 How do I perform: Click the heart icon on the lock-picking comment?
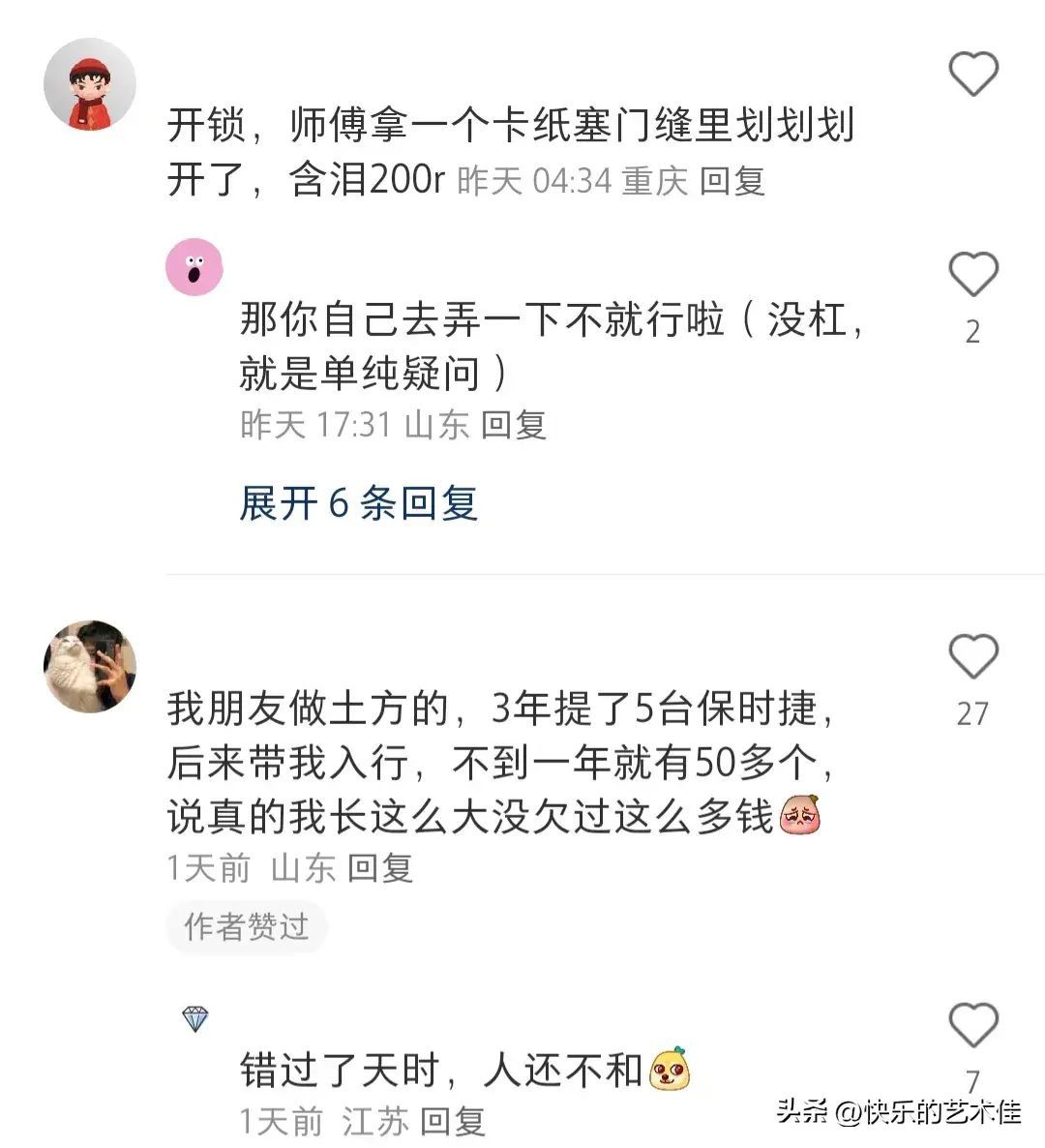click(975, 73)
